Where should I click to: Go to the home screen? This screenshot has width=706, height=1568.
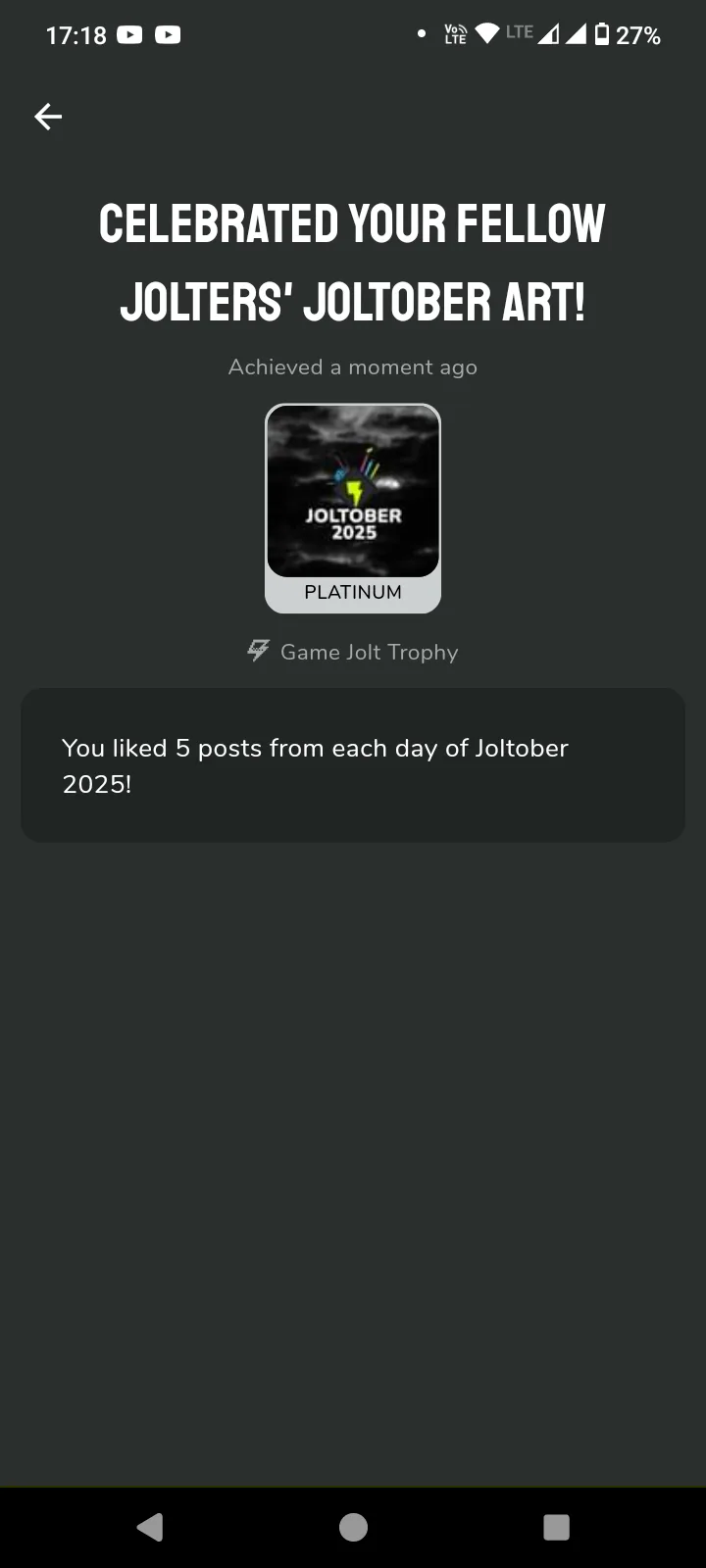353,1527
